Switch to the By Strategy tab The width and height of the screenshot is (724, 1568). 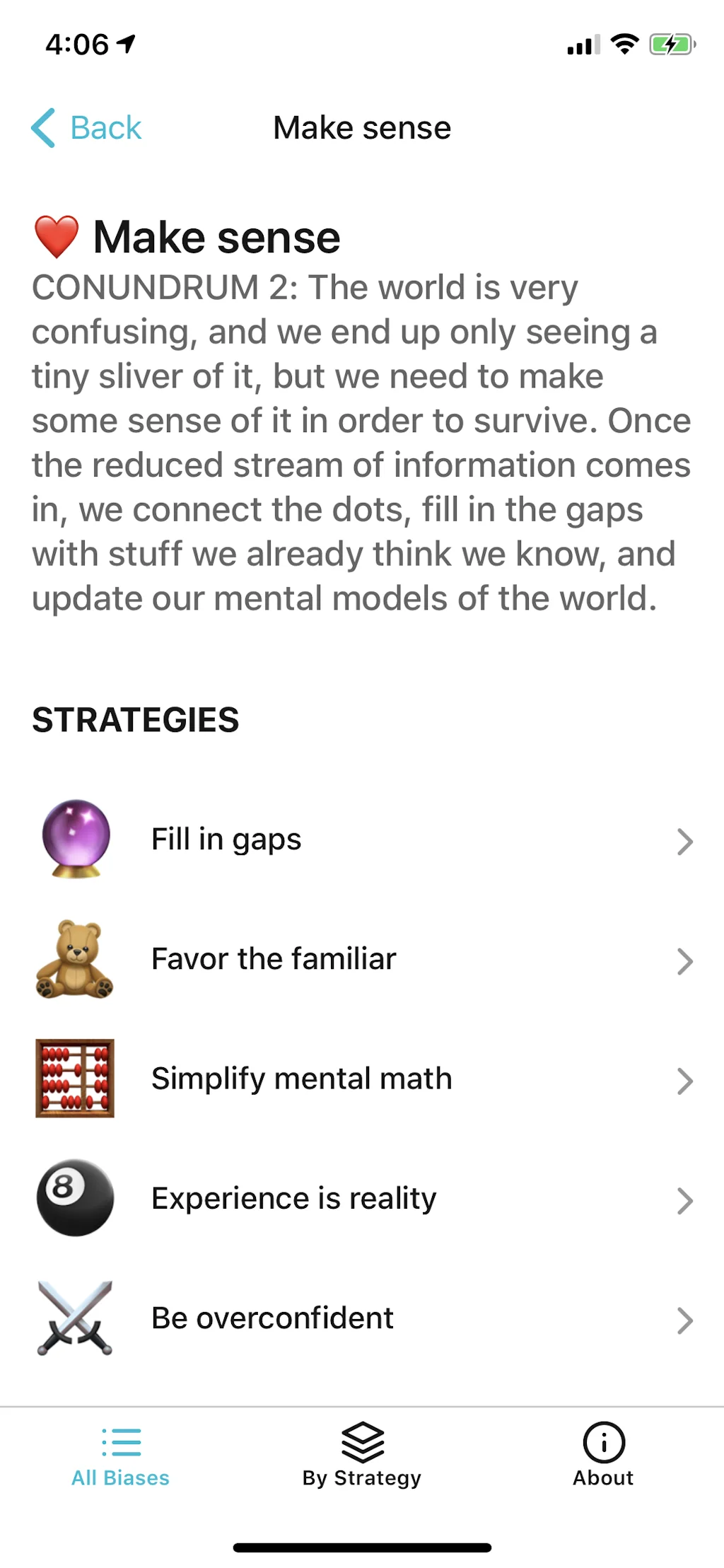coord(362,1457)
